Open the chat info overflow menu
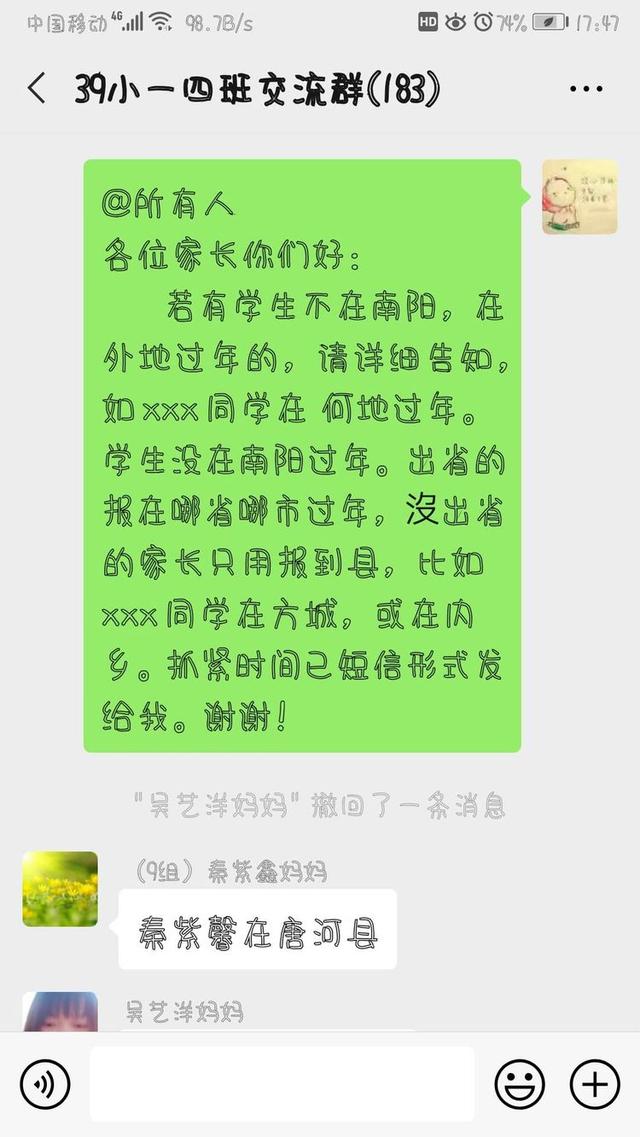The height and width of the screenshot is (1137, 640). click(x=585, y=89)
